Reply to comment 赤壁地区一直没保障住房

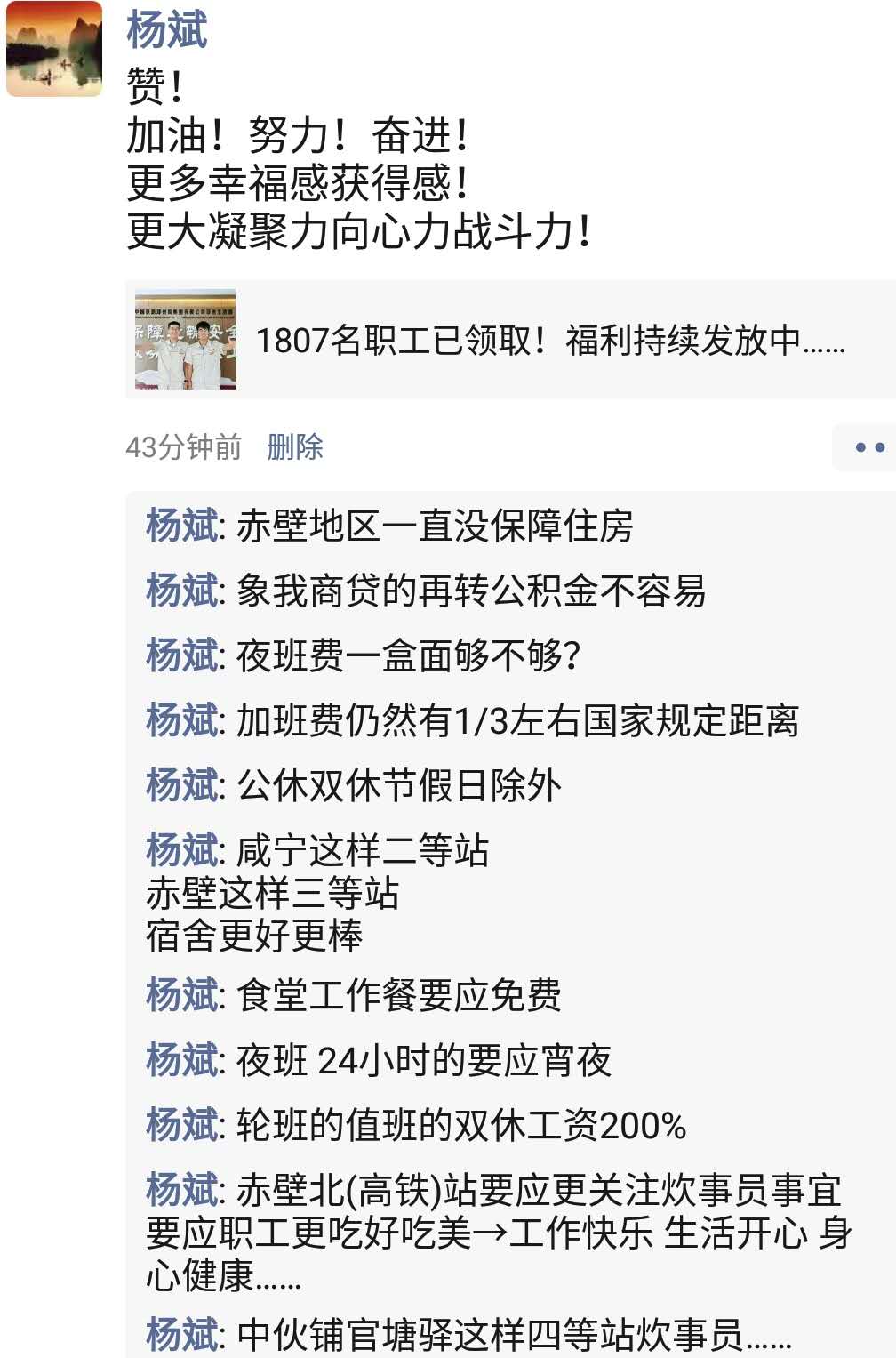click(x=434, y=526)
